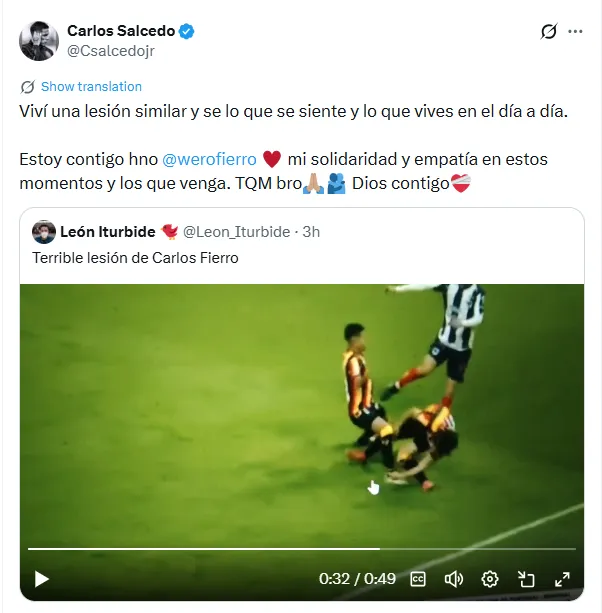The image size is (602, 613).
Task: Expand video to fullscreen
Action: [x=562, y=578]
